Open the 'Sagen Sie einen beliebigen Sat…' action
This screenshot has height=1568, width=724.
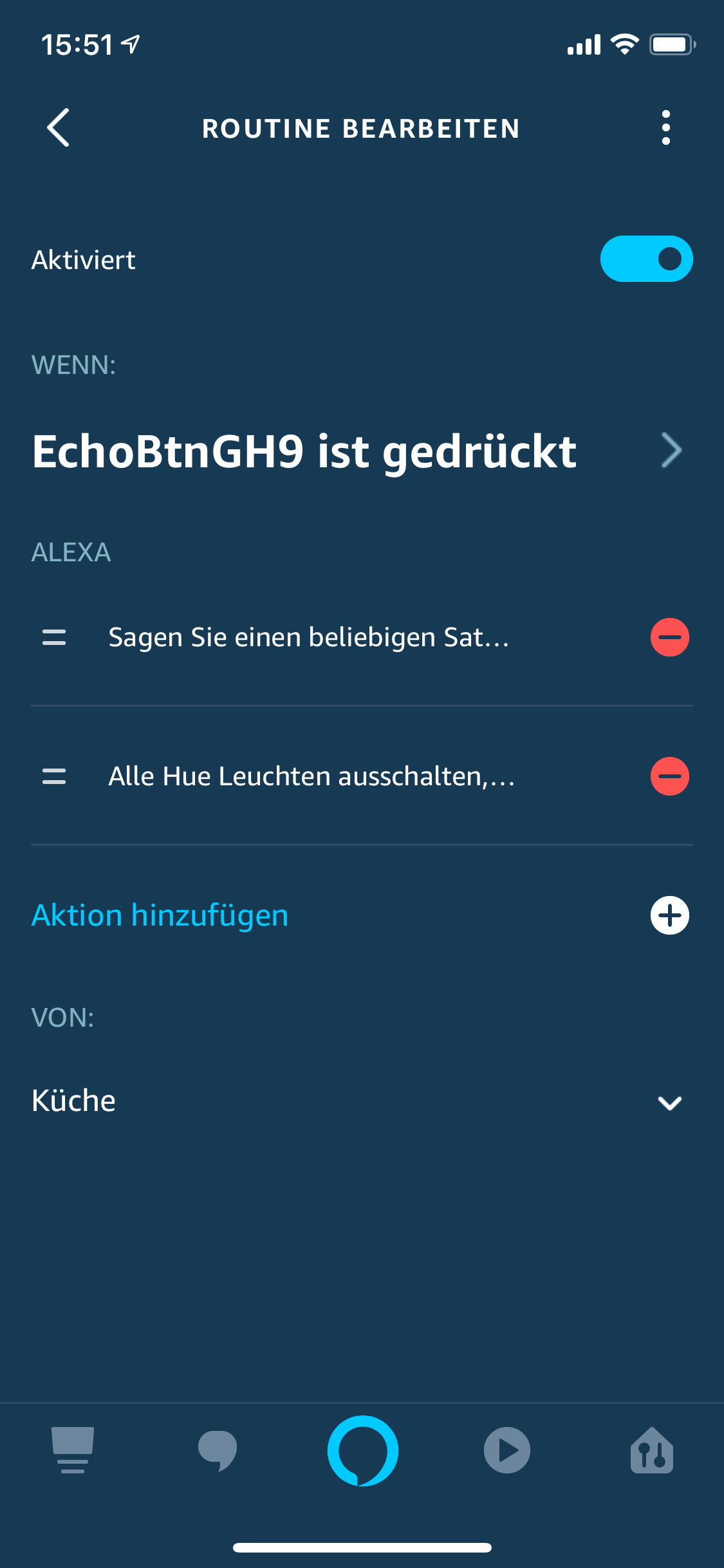pos(309,638)
